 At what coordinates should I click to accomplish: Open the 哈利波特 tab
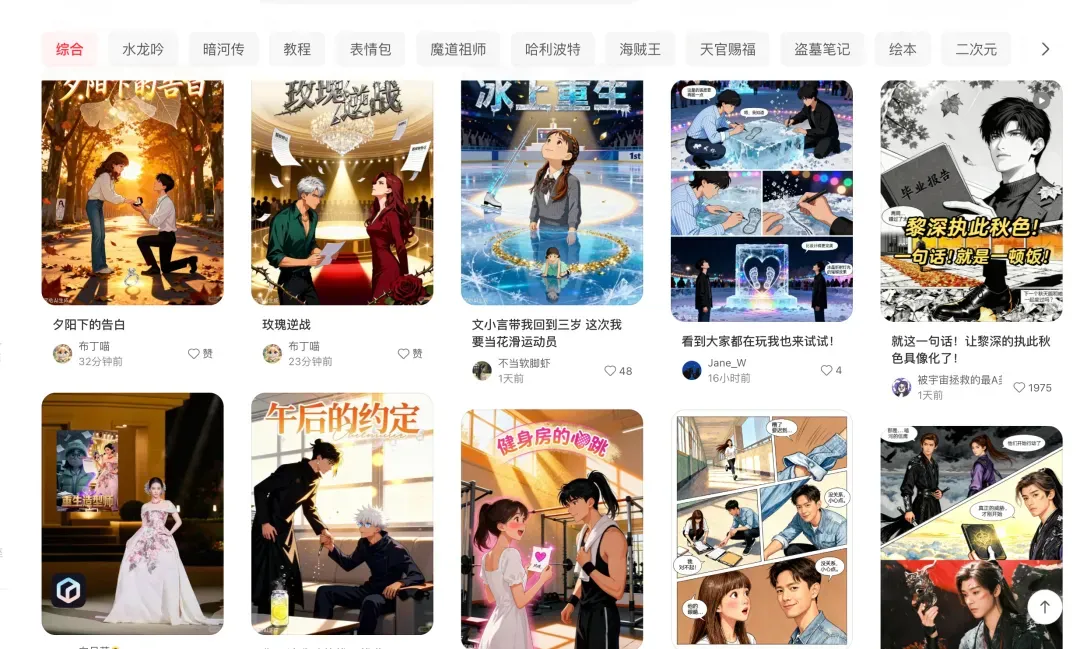(x=553, y=49)
